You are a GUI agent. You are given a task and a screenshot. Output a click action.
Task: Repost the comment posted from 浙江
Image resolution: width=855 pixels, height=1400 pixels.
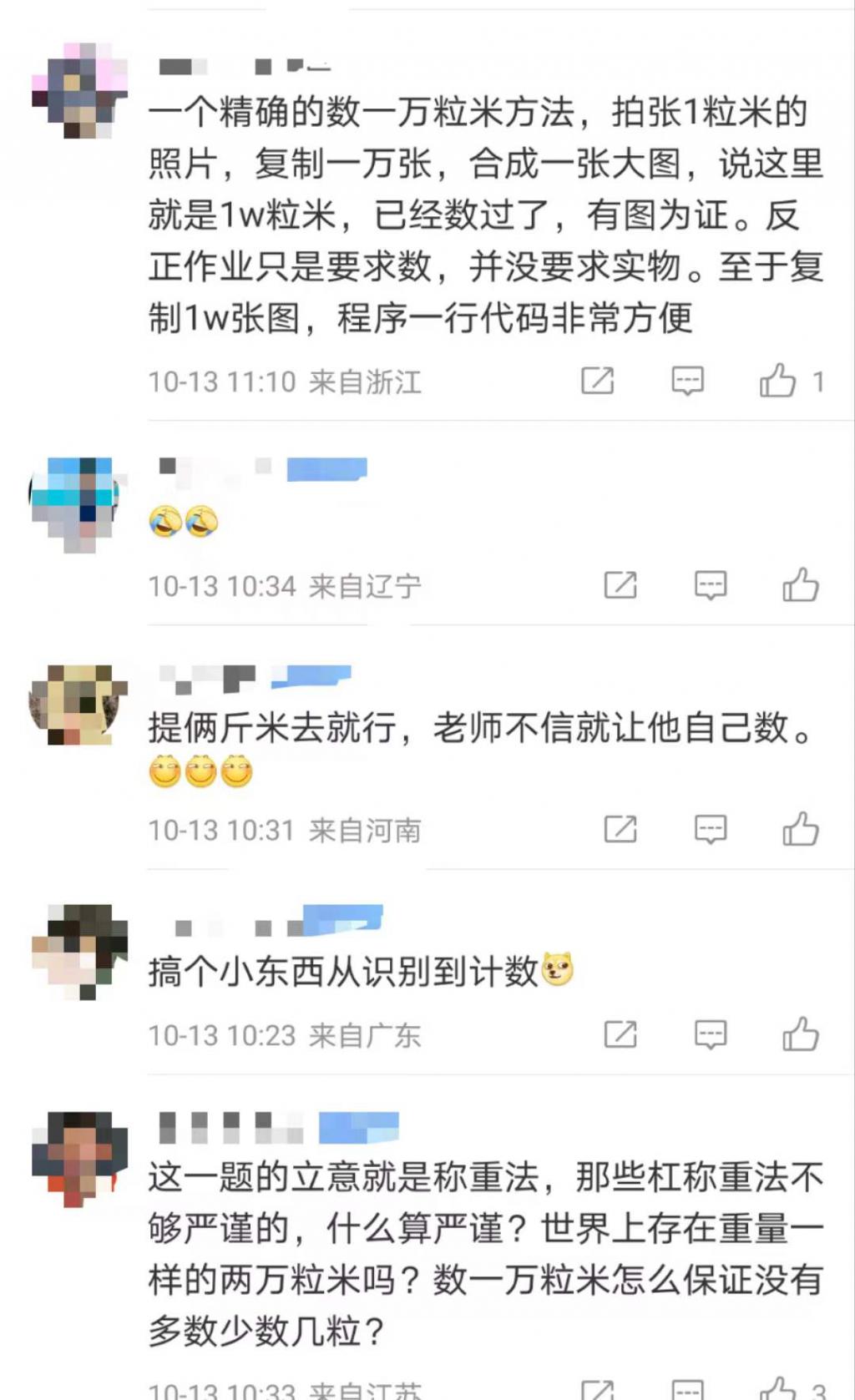pyautogui.click(x=598, y=382)
